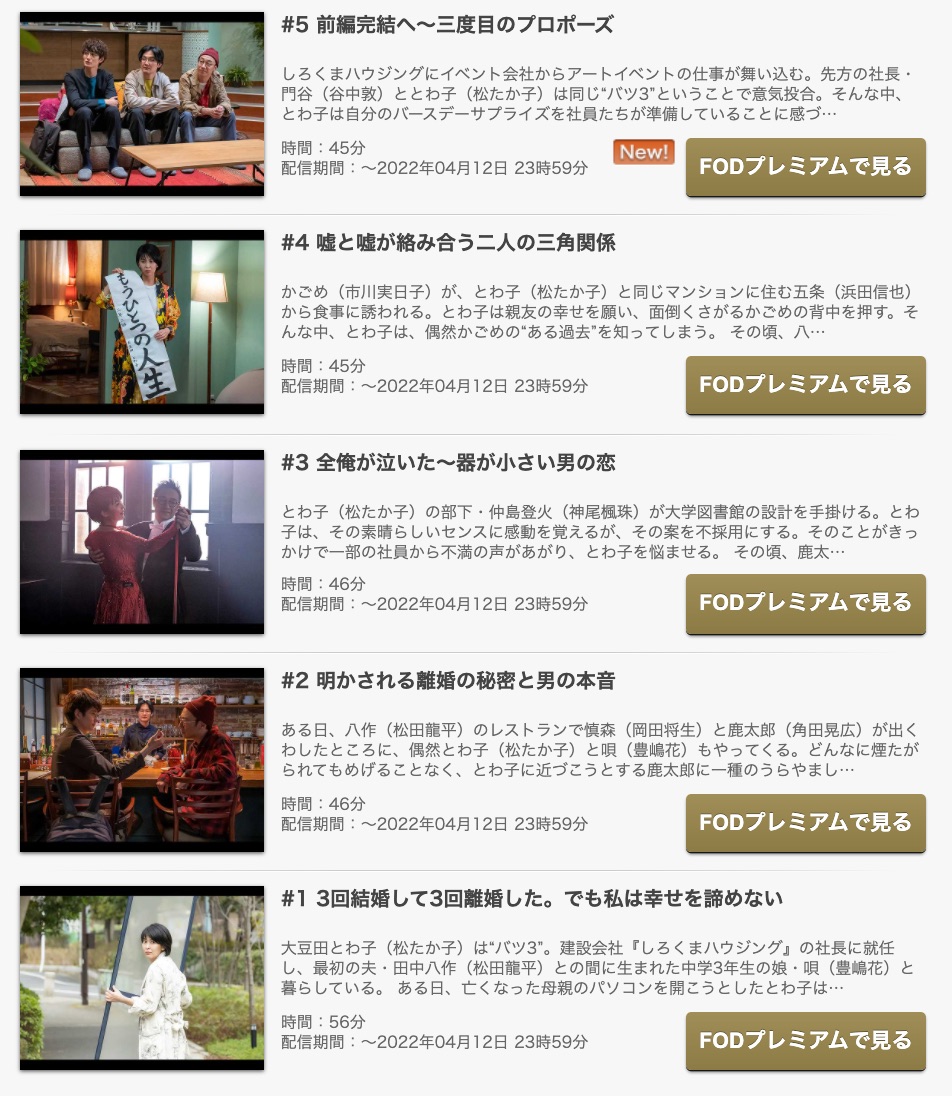Image resolution: width=952 pixels, height=1096 pixels.
Task: Open the episode #4 thumbnail image
Action: pos(142,322)
